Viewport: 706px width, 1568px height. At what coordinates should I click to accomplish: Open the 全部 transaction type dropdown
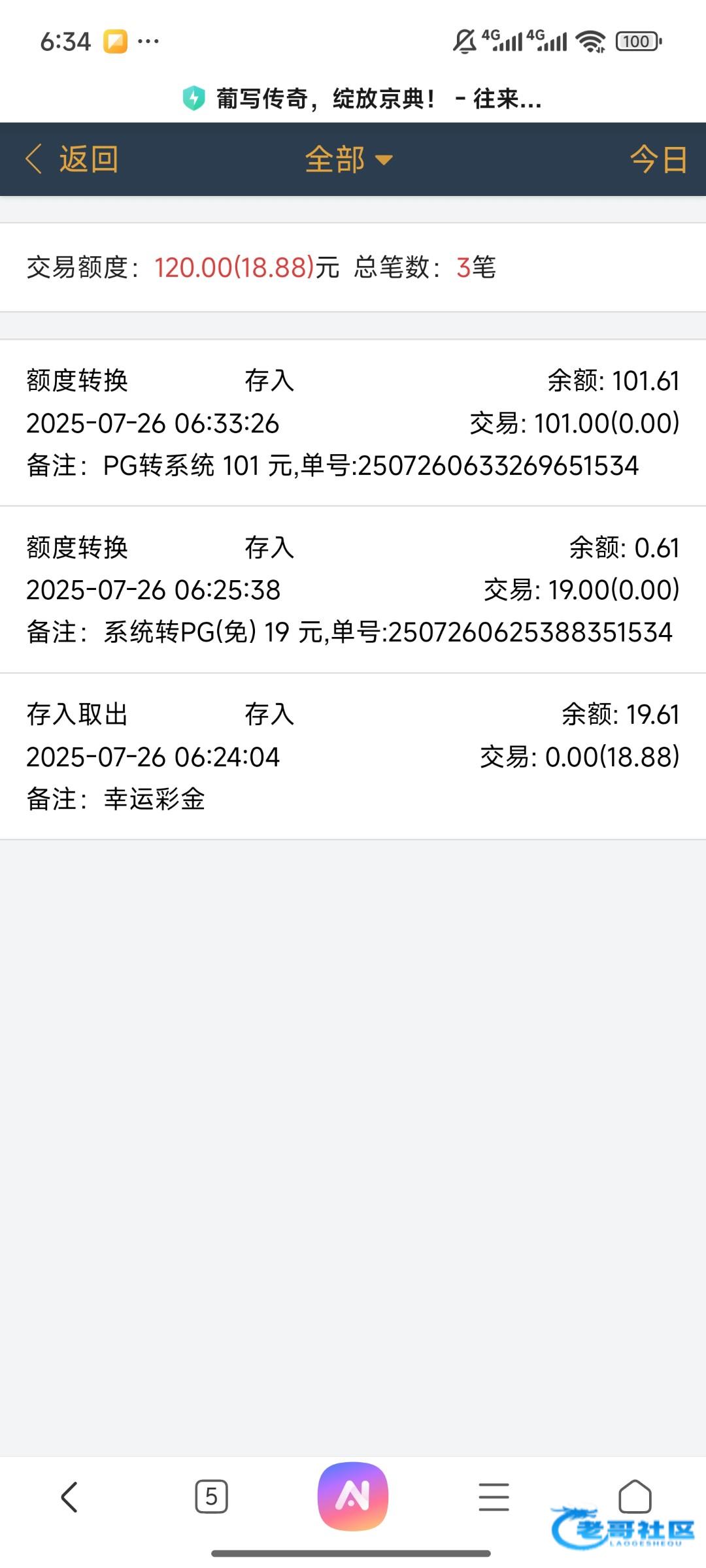pos(348,159)
